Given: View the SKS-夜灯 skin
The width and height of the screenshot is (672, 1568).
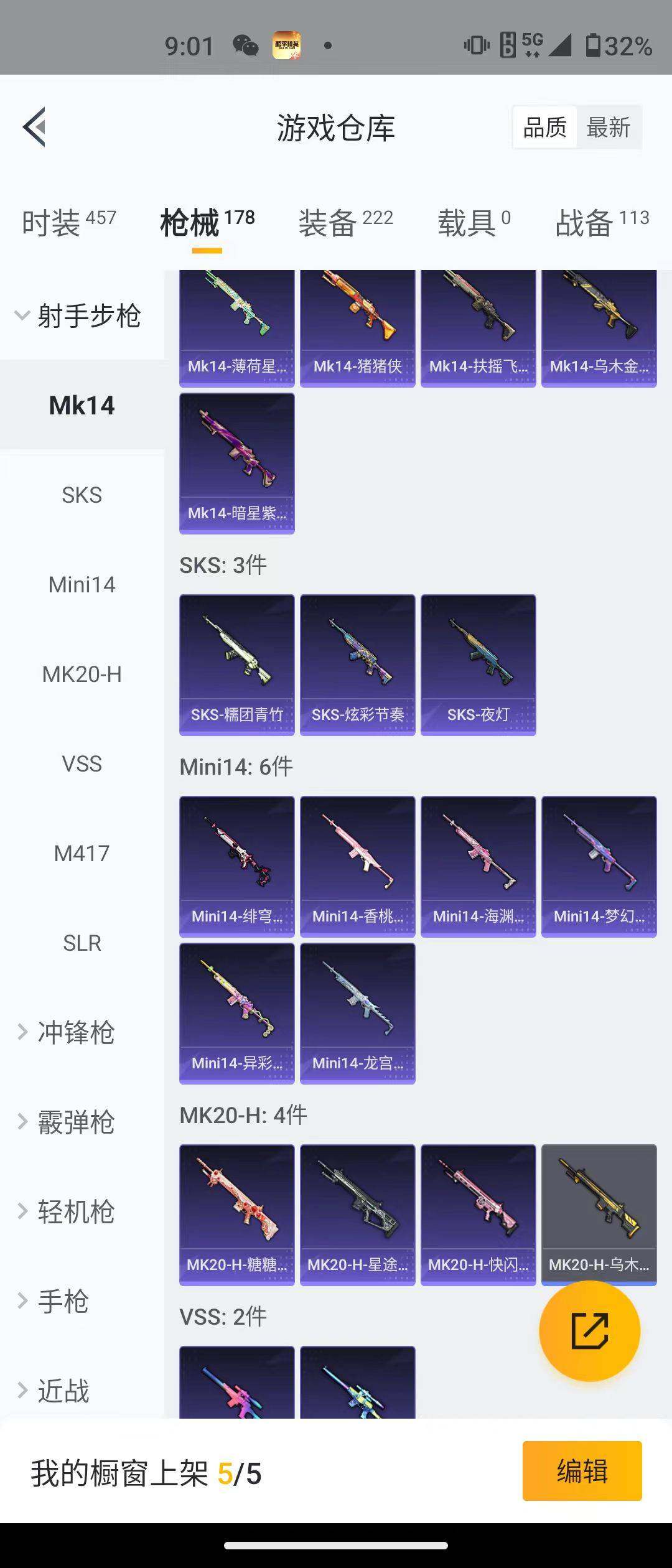Looking at the screenshot, I should point(478,664).
